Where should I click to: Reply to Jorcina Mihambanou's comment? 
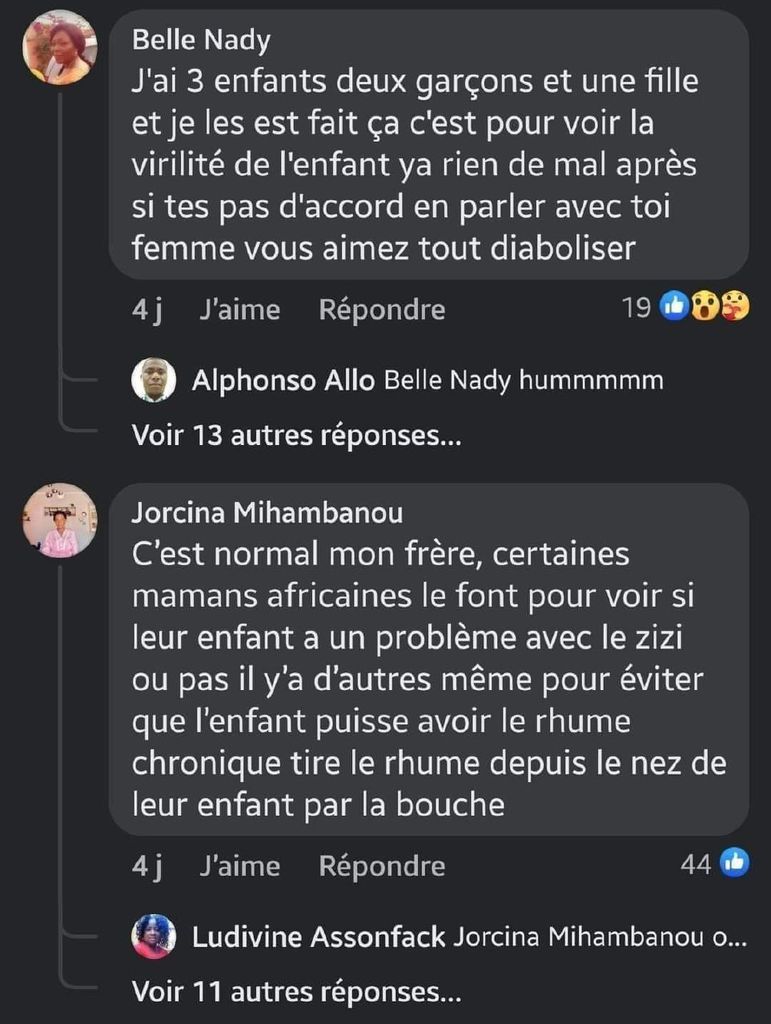tap(381, 865)
